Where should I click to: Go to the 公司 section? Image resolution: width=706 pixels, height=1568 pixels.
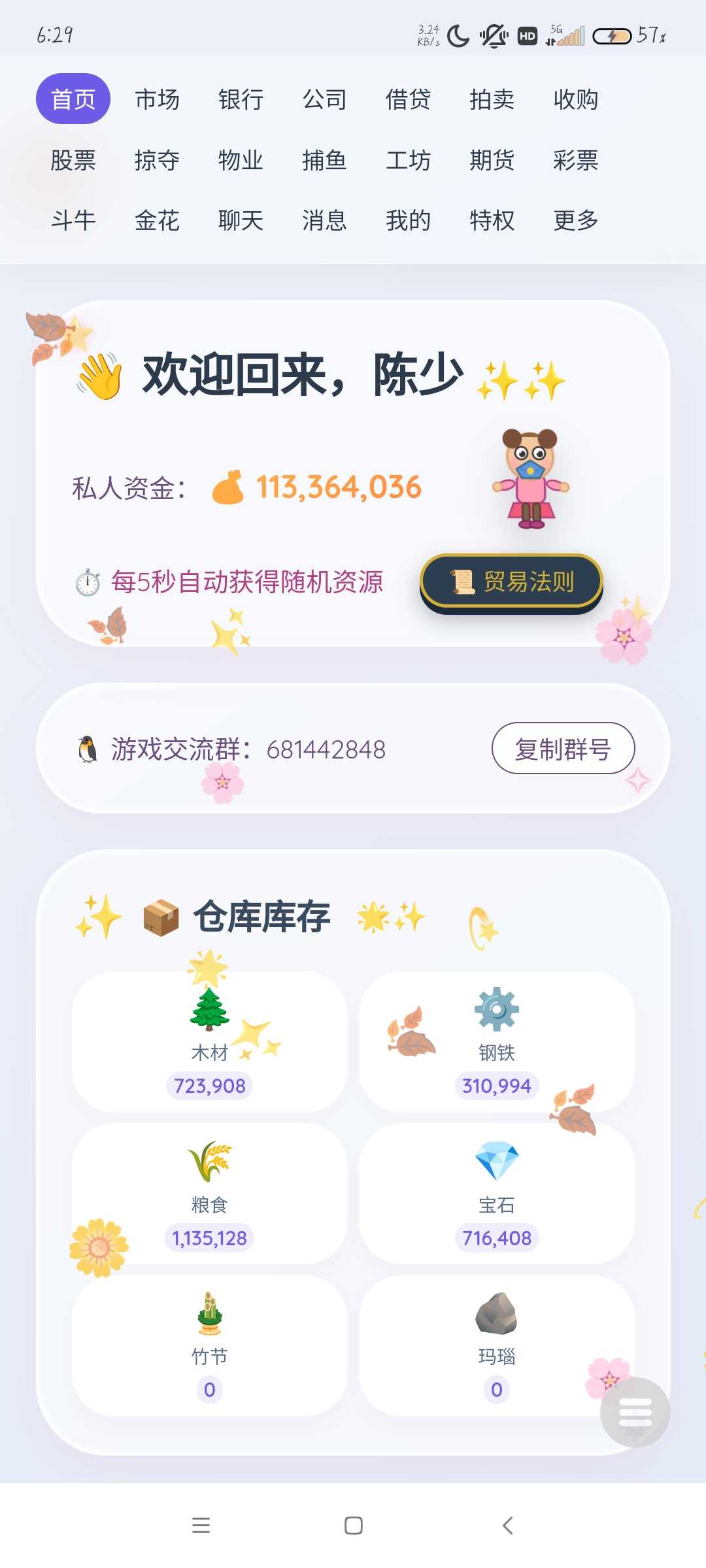point(324,99)
